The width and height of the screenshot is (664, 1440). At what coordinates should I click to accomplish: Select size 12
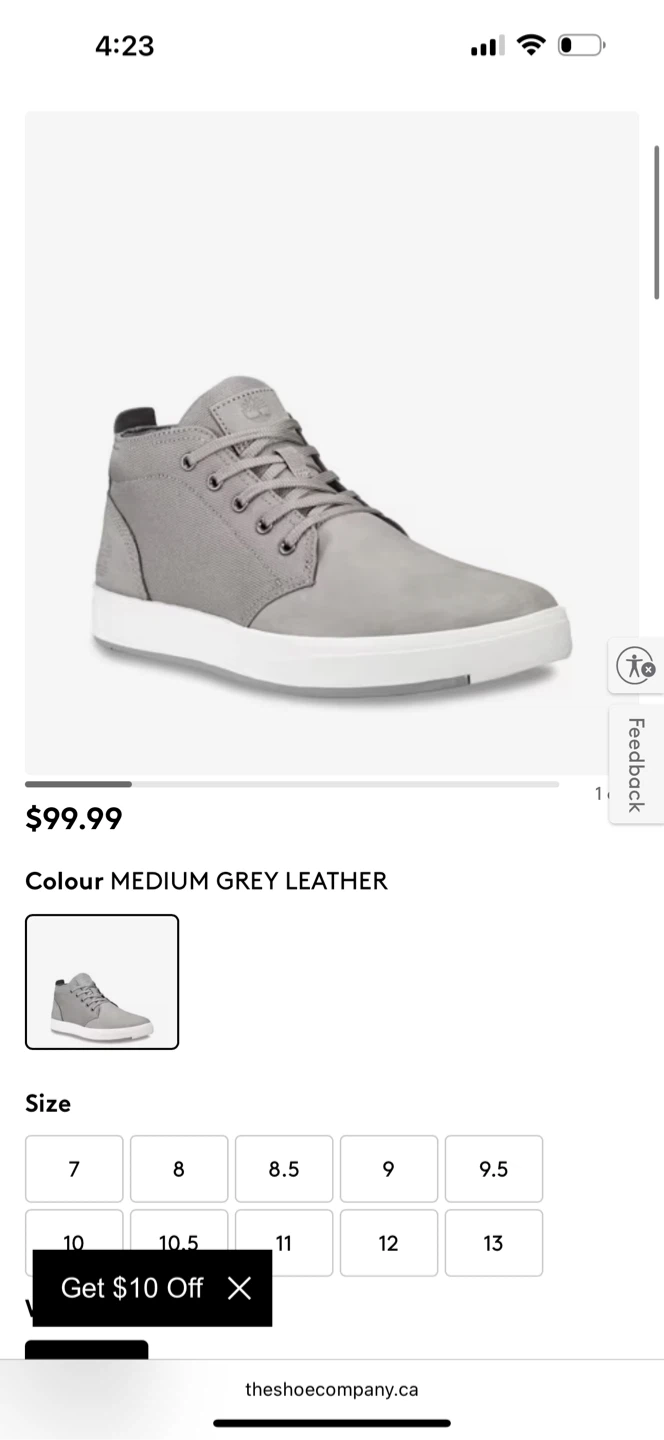point(389,1243)
